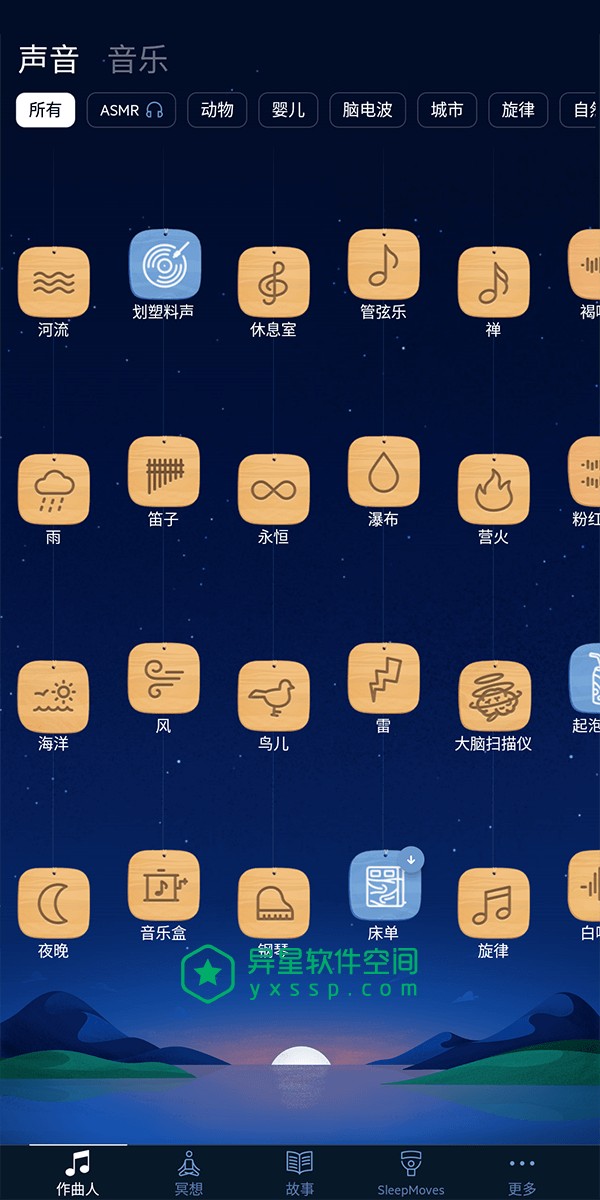Screen dimensions: 600x1200
Task: Switch to the 音乐 tab
Action: tap(138, 60)
